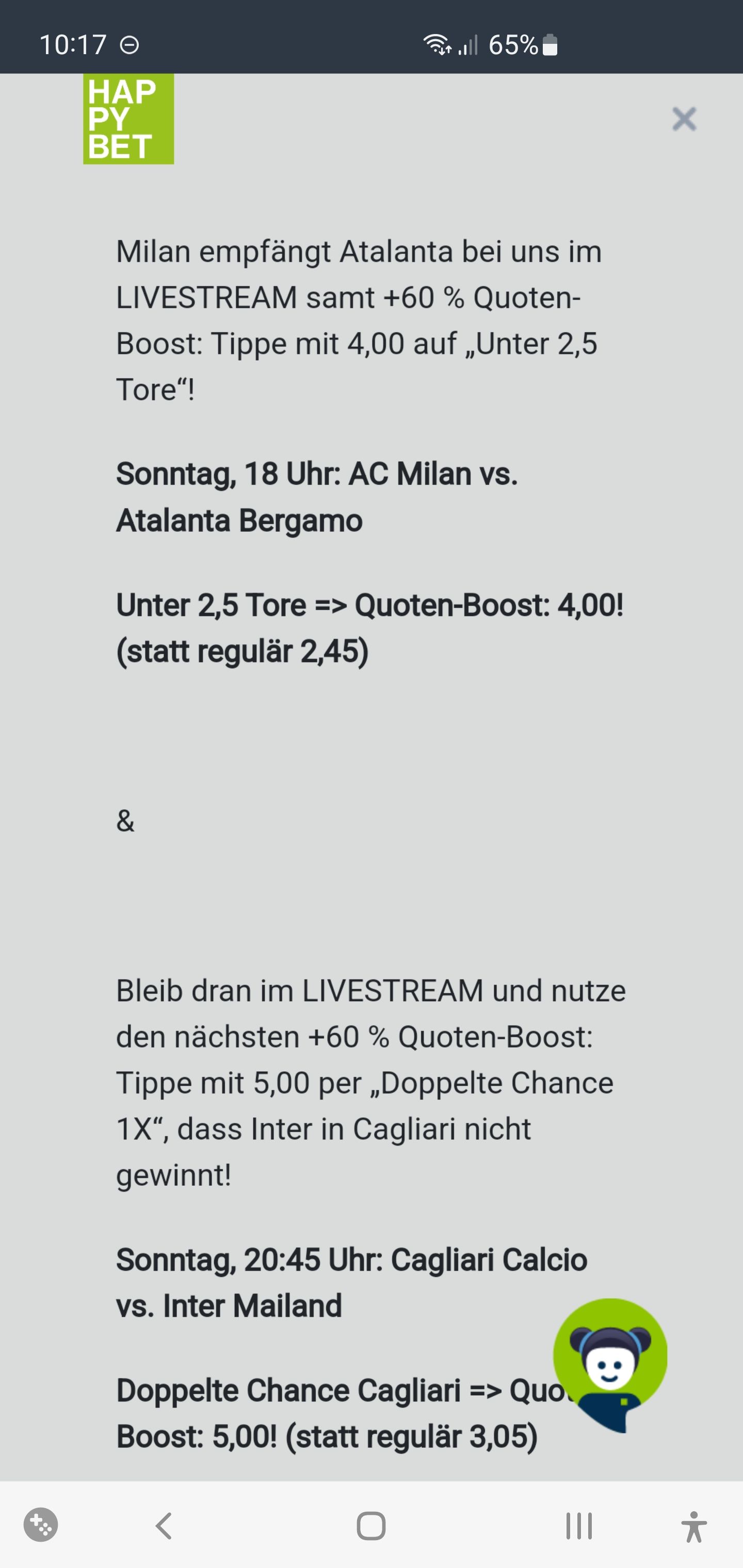Image resolution: width=743 pixels, height=1568 pixels.
Task: Open the game tools icon in navigation bar
Action: 41,1525
